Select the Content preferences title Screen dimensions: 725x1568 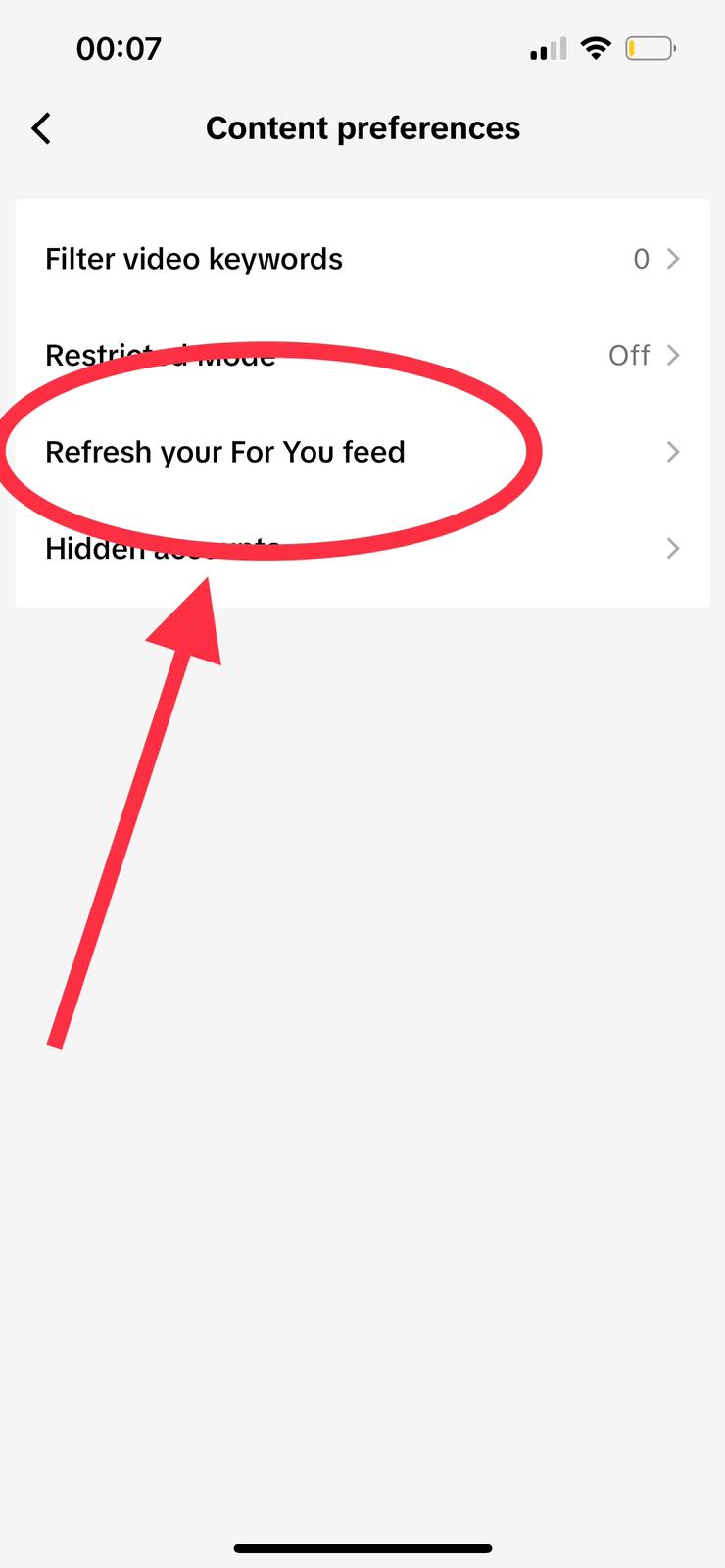click(362, 127)
